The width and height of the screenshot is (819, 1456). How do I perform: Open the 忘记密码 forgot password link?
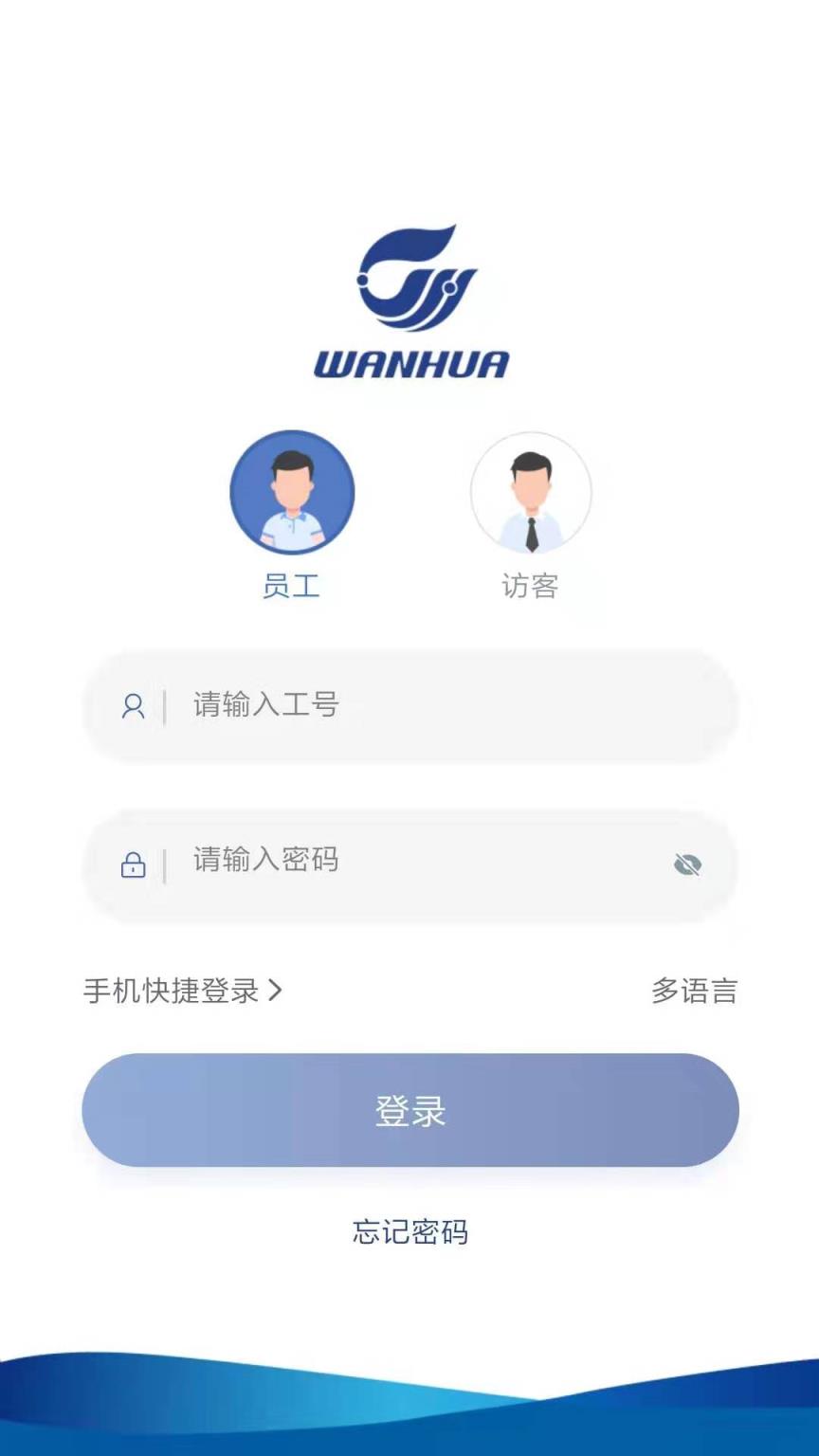[x=409, y=1231]
